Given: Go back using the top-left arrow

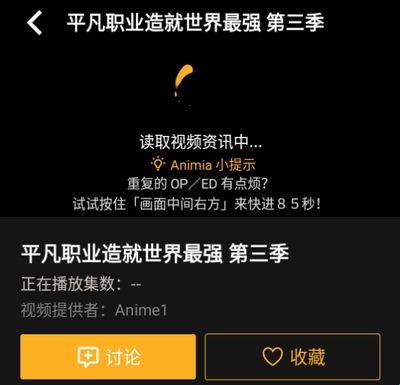Looking at the screenshot, I should click(35, 23).
